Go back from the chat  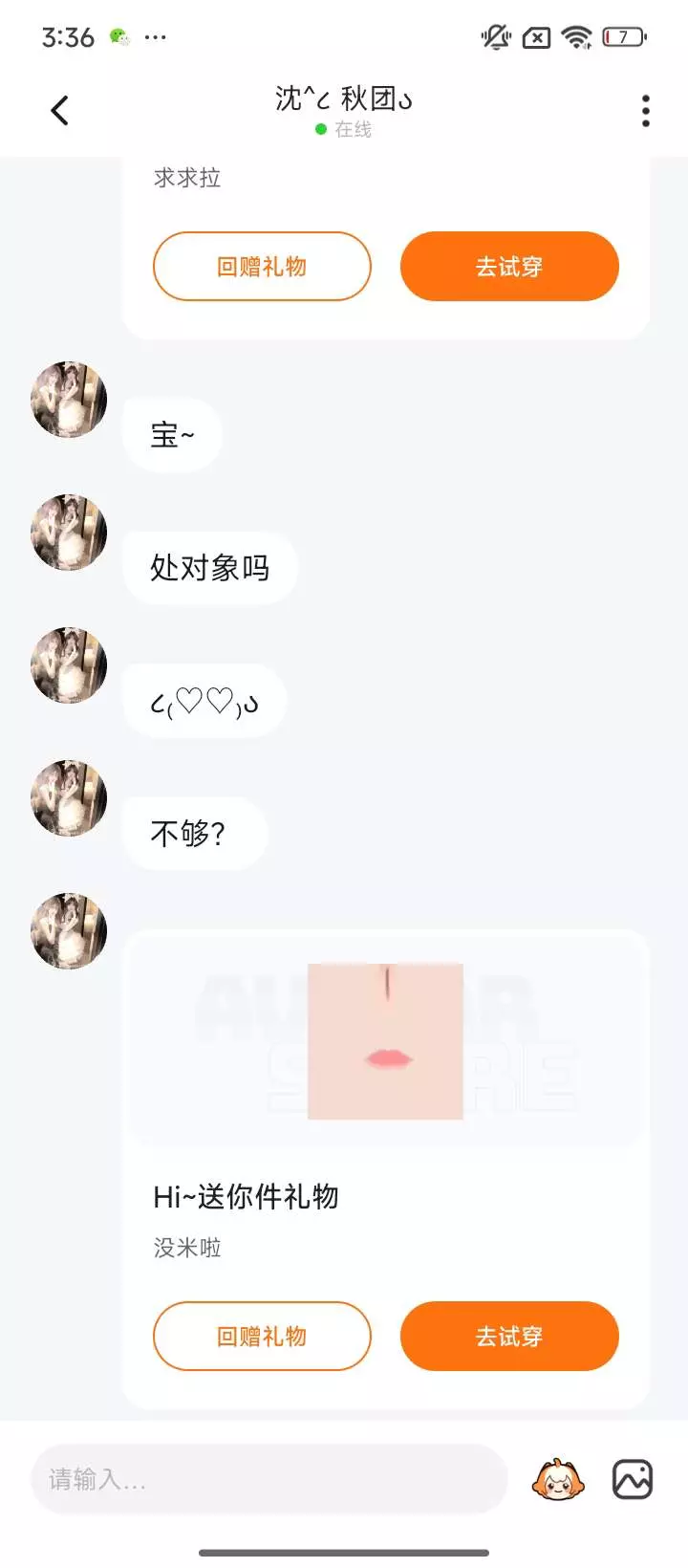coord(59,111)
